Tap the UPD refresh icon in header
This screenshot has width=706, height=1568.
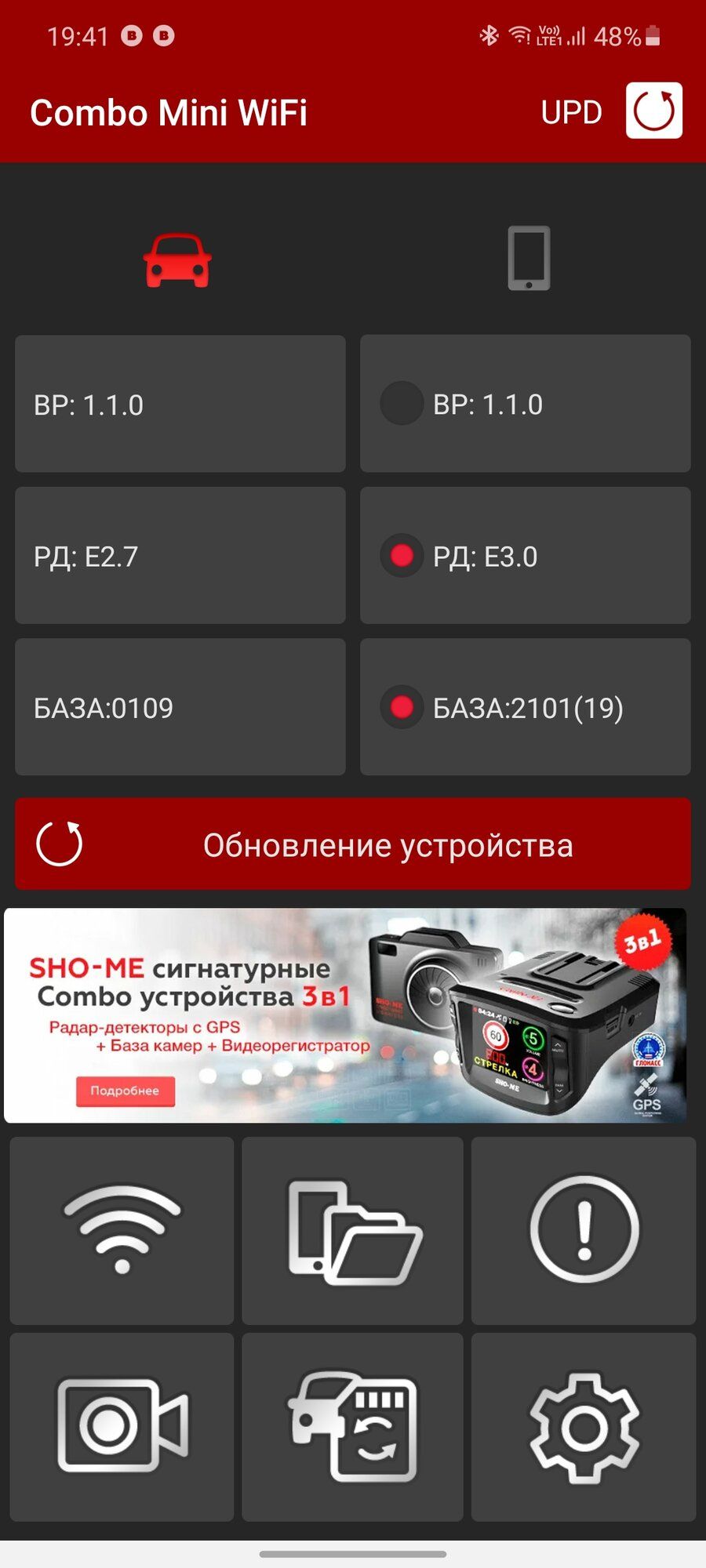653,111
